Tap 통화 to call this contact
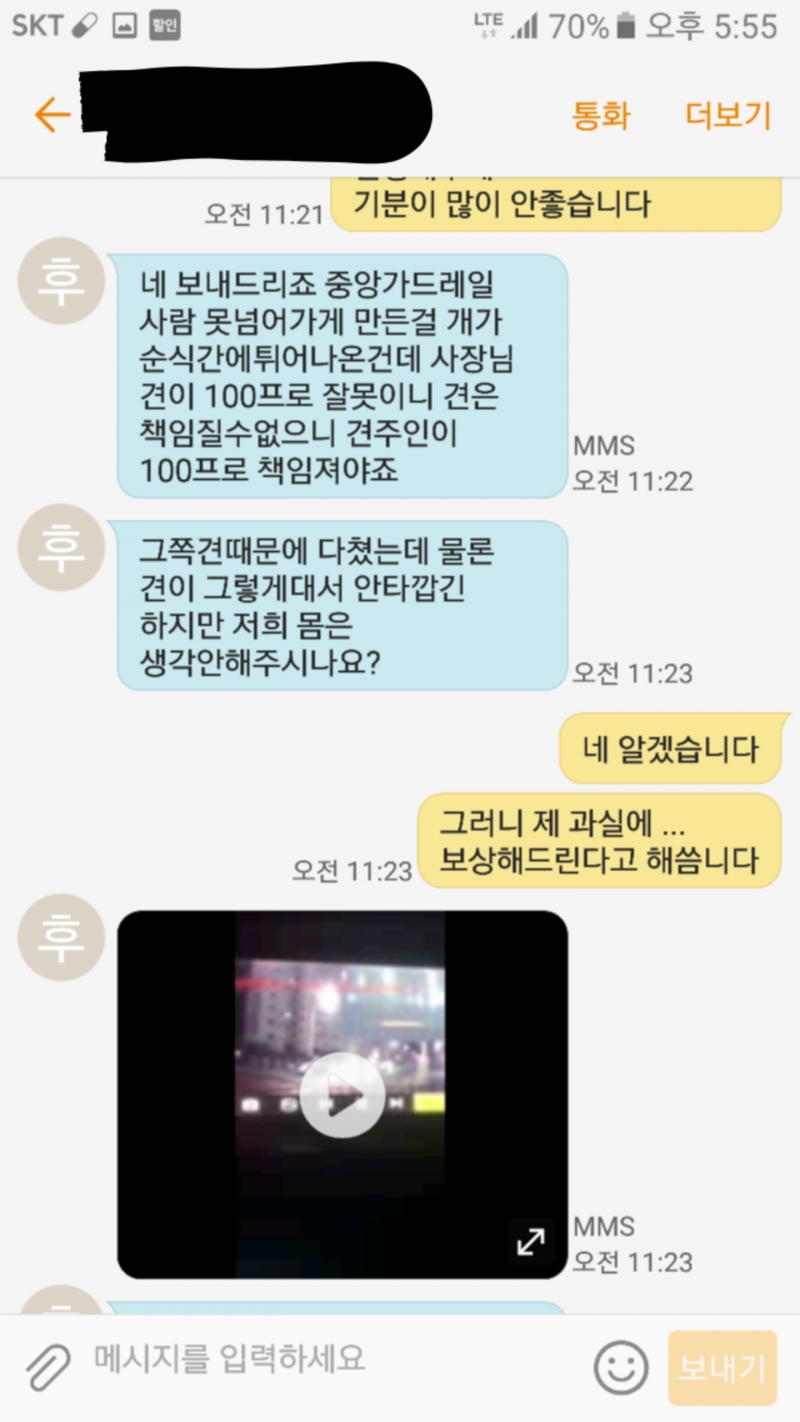This screenshot has height=1422, width=800. pos(601,115)
